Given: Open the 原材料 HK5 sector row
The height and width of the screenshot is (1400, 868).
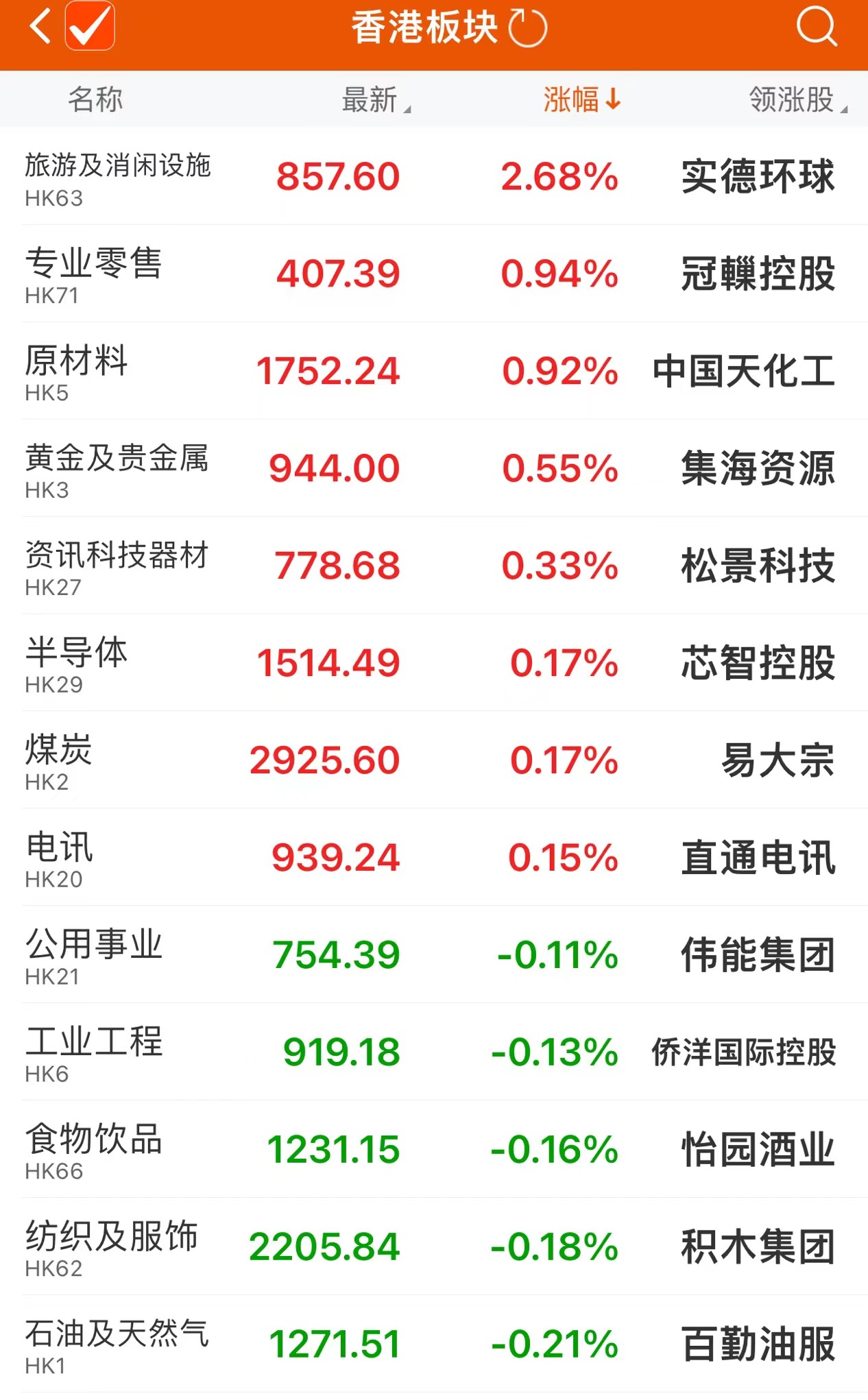Looking at the screenshot, I should click(x=77, y=372).
